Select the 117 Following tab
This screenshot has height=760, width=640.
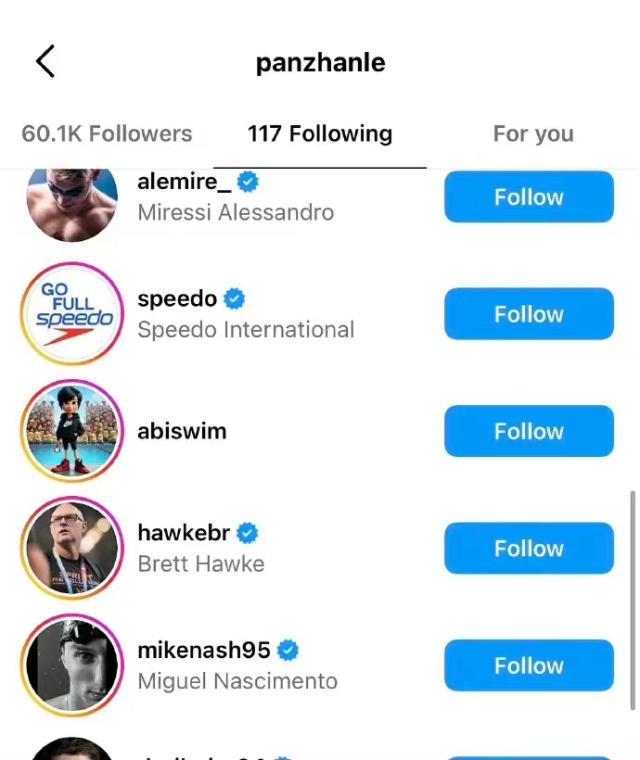tap(320, 134)
